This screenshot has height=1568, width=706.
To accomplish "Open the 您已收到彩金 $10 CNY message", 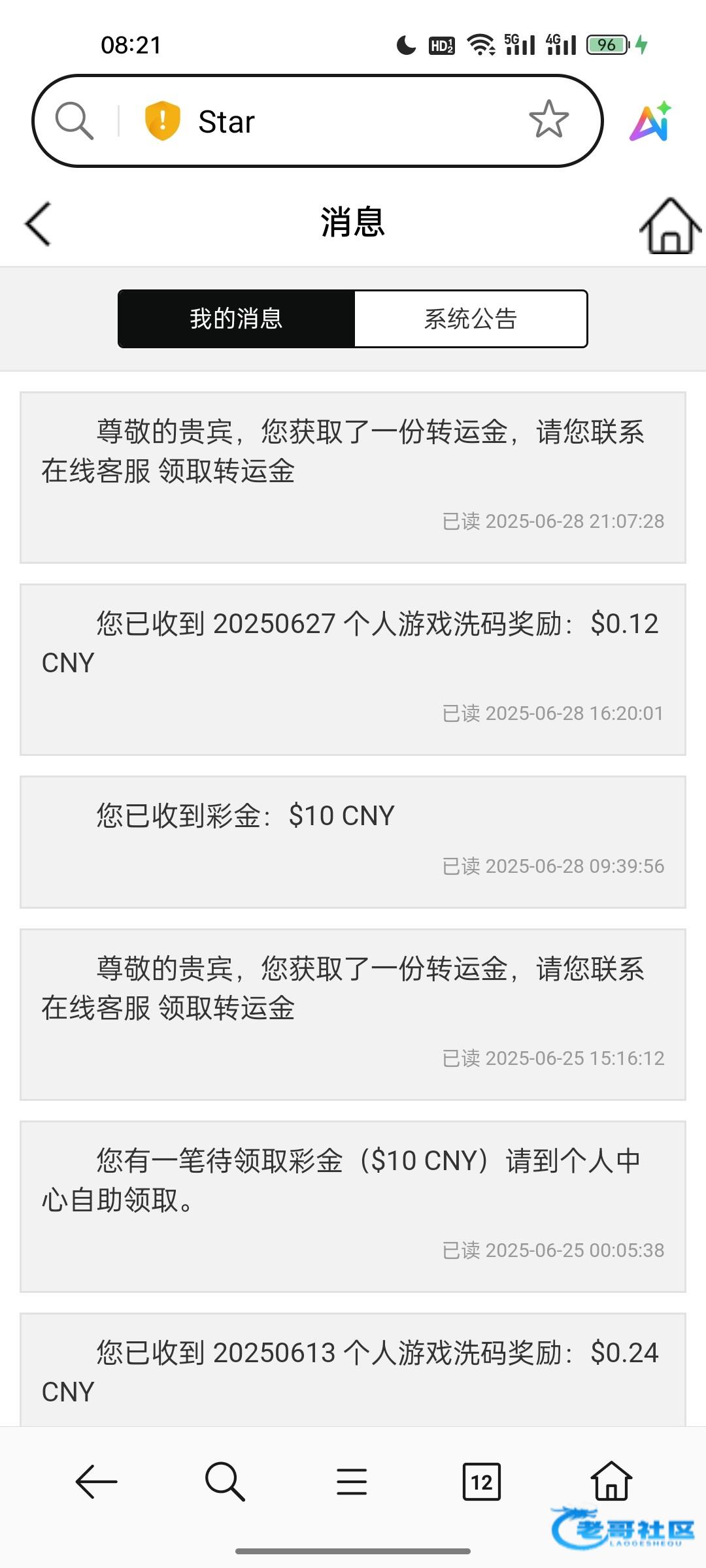I will click(353, 842).
